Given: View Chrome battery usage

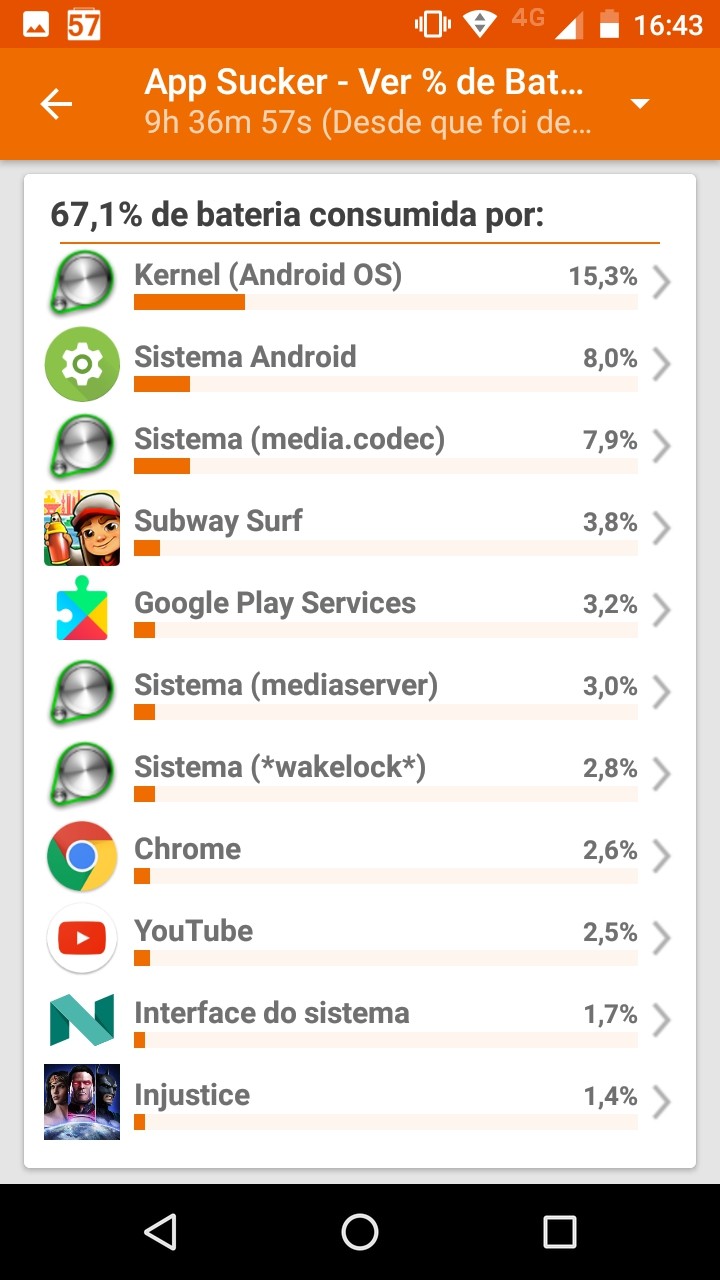Looking at the screenshot, I should click(x=360, y=857).
